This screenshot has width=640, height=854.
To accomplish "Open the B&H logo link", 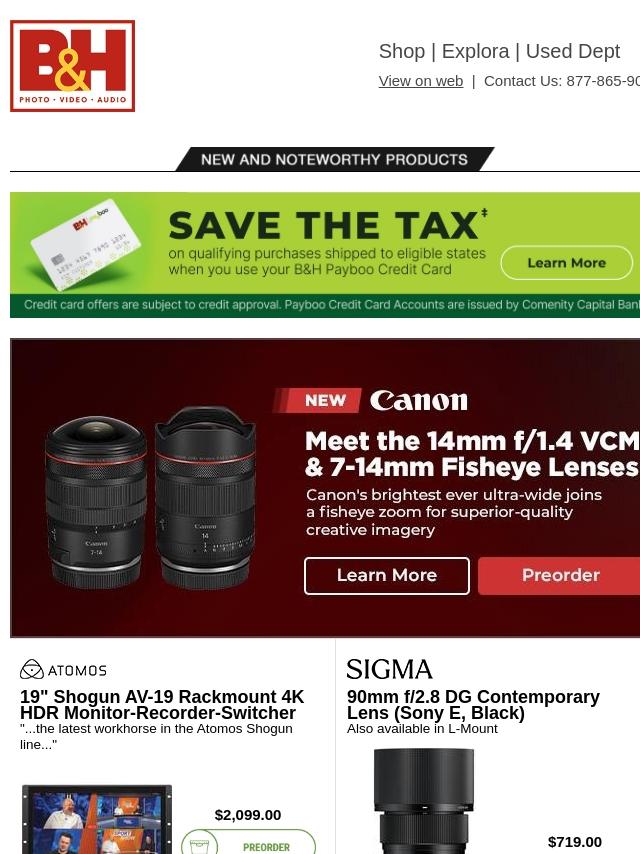I will [x=72, y=66].
